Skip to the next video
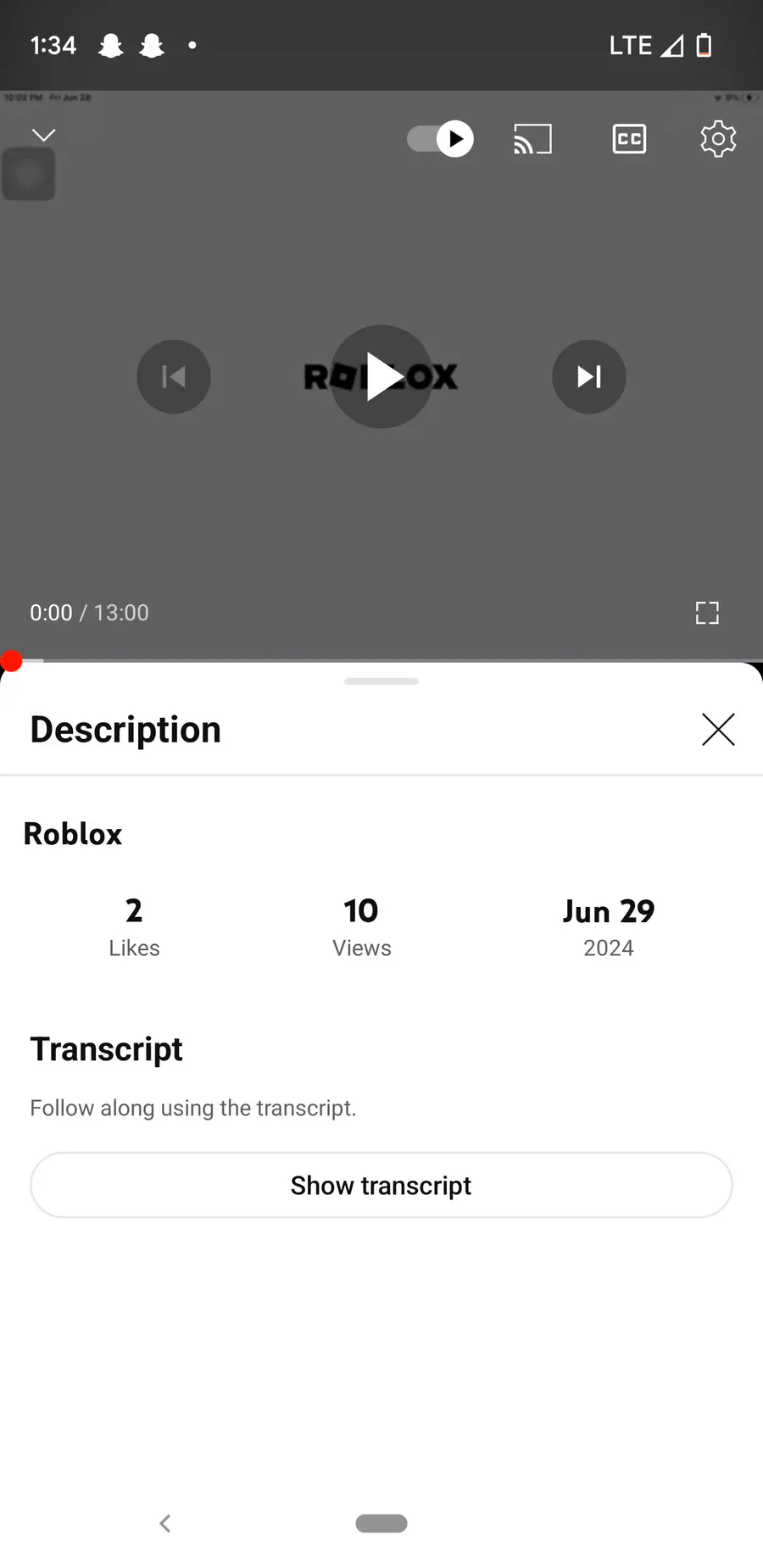Image resolution: width=763 pixels, height=1568 pixels. click(x=588, y=376)
